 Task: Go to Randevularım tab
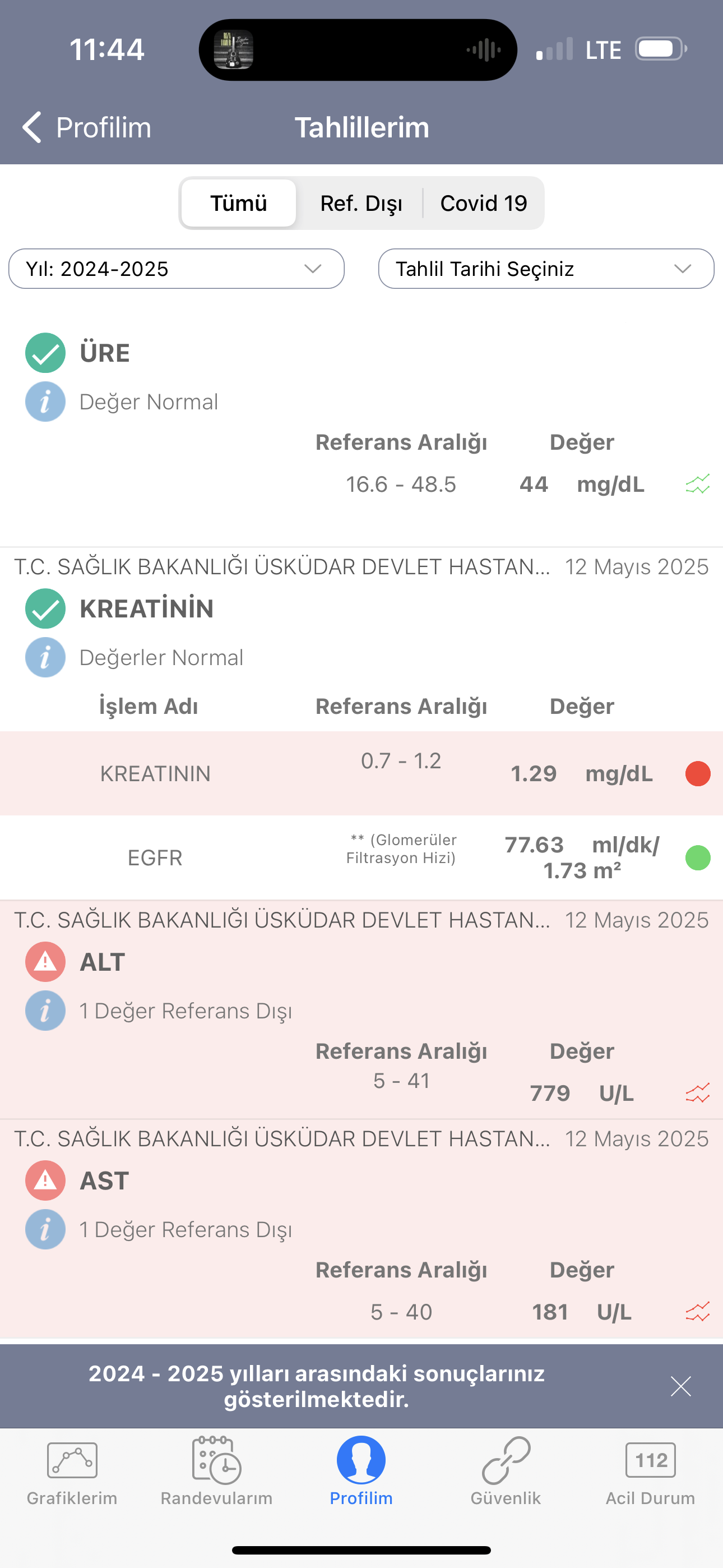coord(217,1472)
